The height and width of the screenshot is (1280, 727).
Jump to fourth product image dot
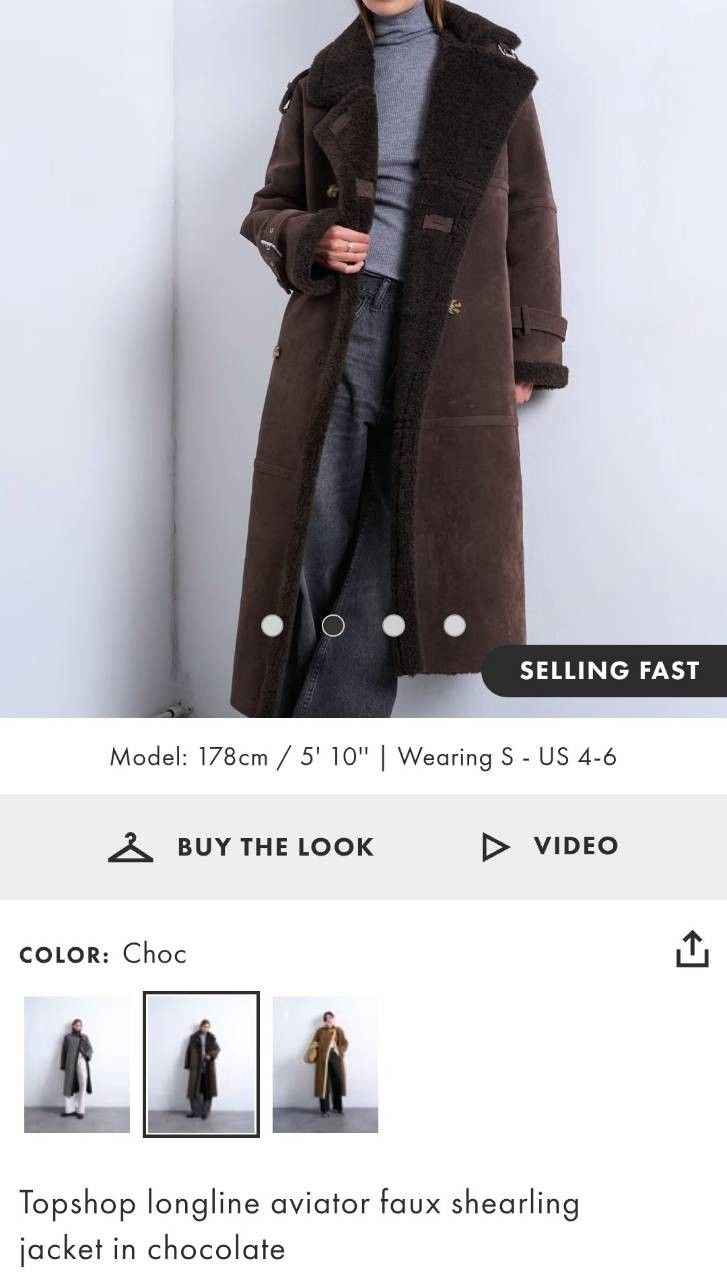(x=455, y=625)
